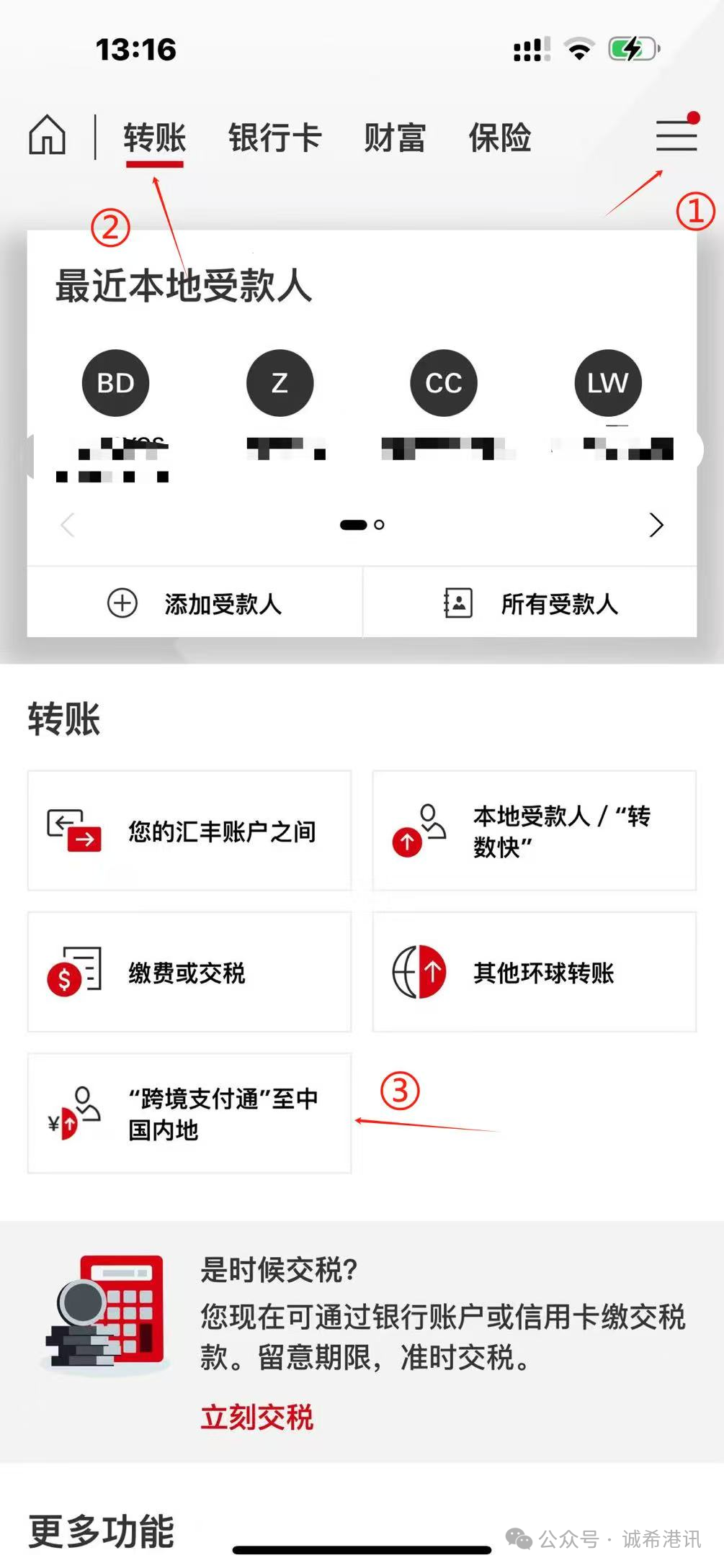The image size is (724, 1568).
Task: Switch to the 财富 tab
Action: tap(395, 137)
